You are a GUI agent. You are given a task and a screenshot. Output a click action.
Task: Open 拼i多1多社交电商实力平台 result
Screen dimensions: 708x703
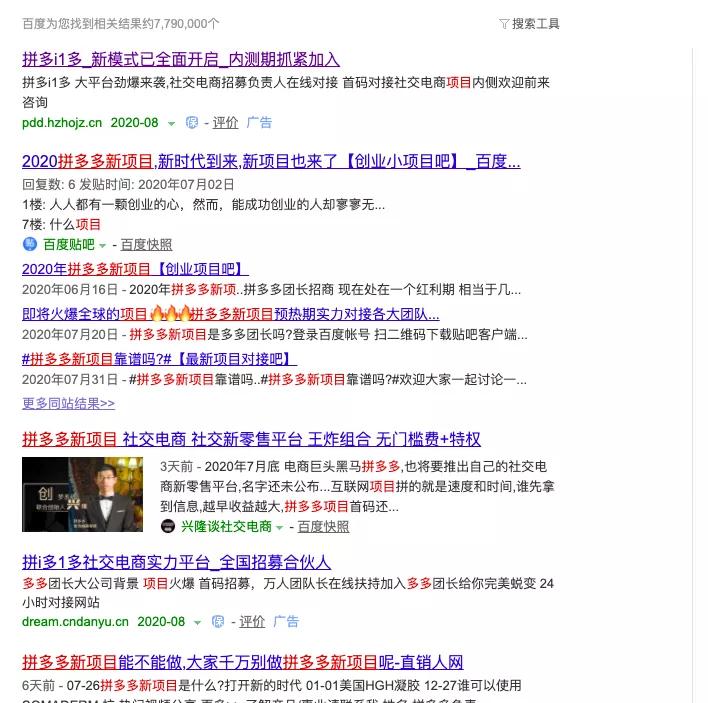176,562
